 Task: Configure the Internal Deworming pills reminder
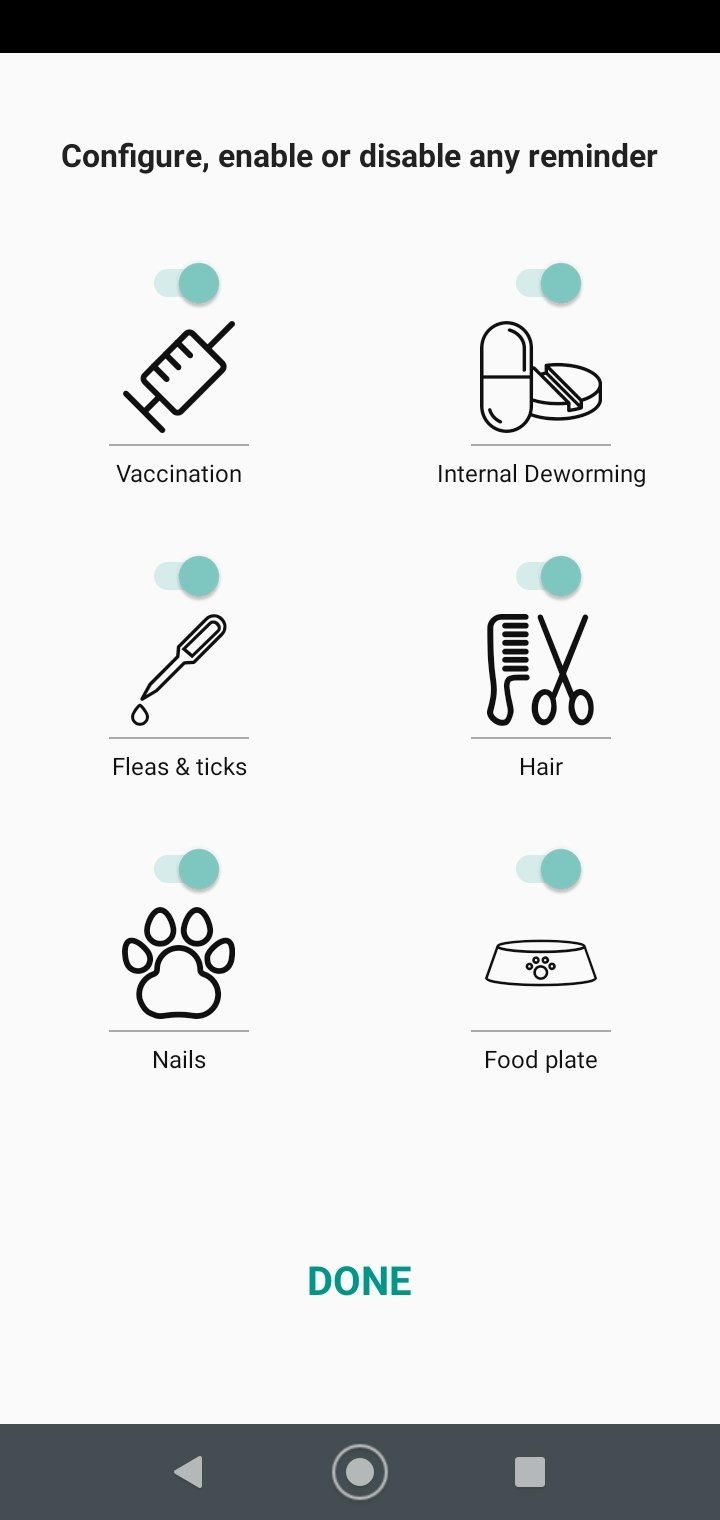[541, 377]
